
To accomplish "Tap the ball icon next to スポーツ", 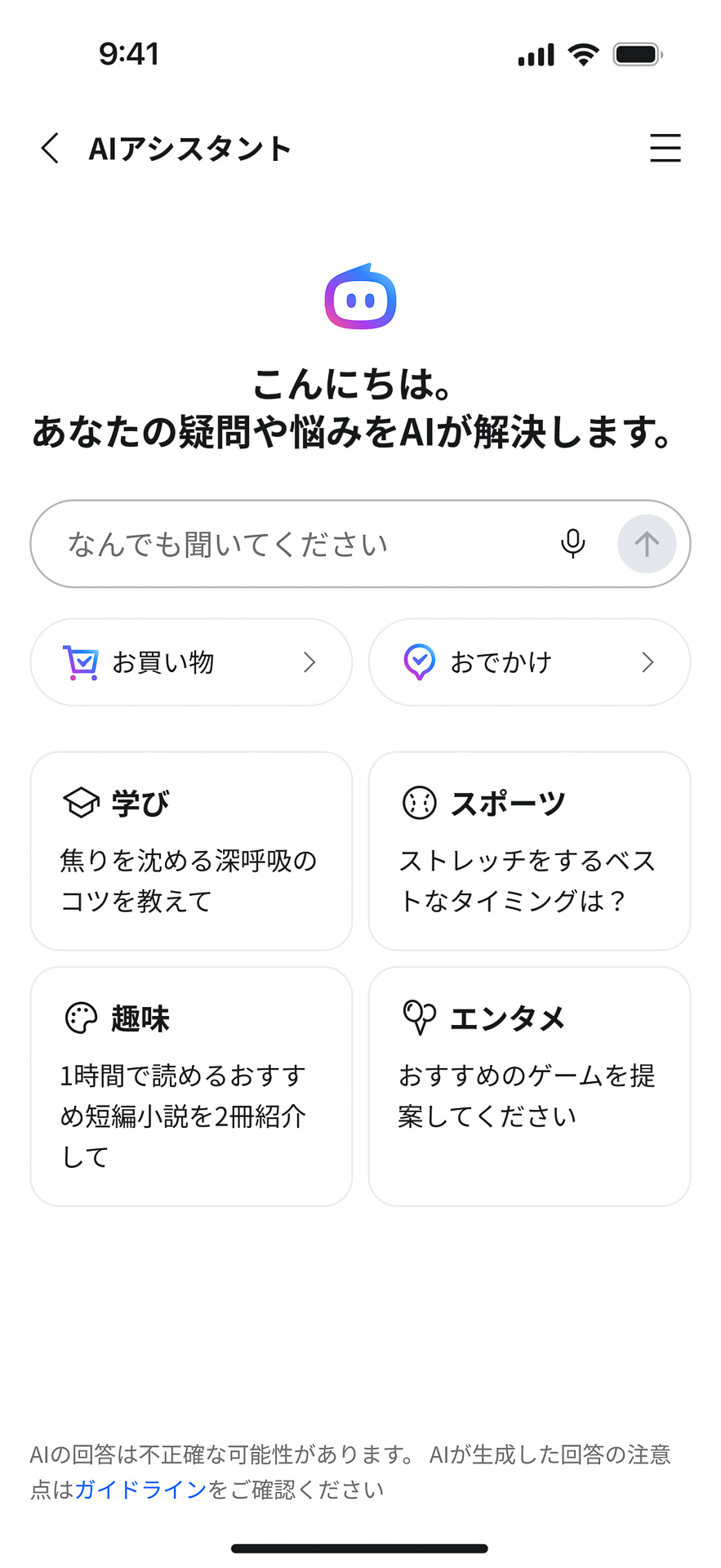I will [418, 802].
